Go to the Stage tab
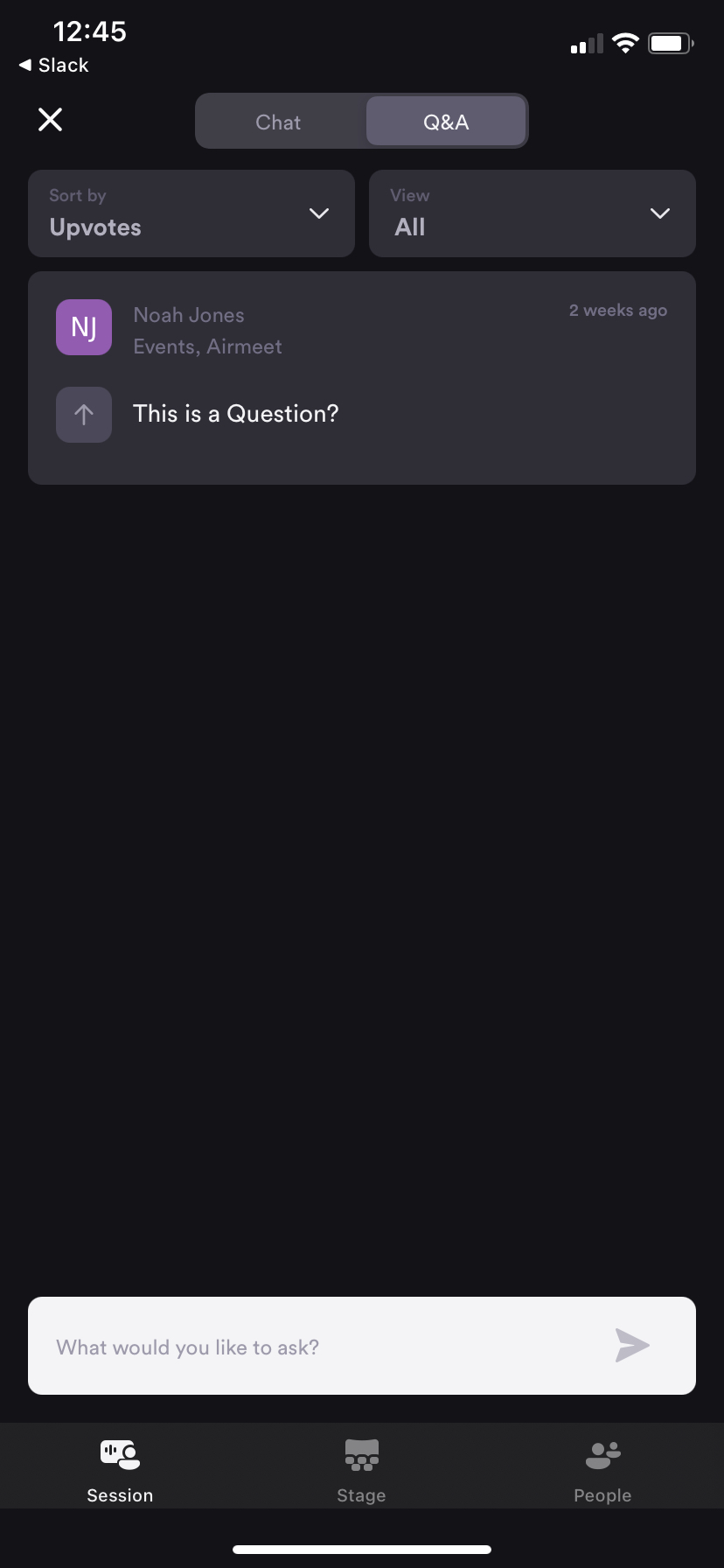Viewport: 724px width, 1568px height. 362,1470
